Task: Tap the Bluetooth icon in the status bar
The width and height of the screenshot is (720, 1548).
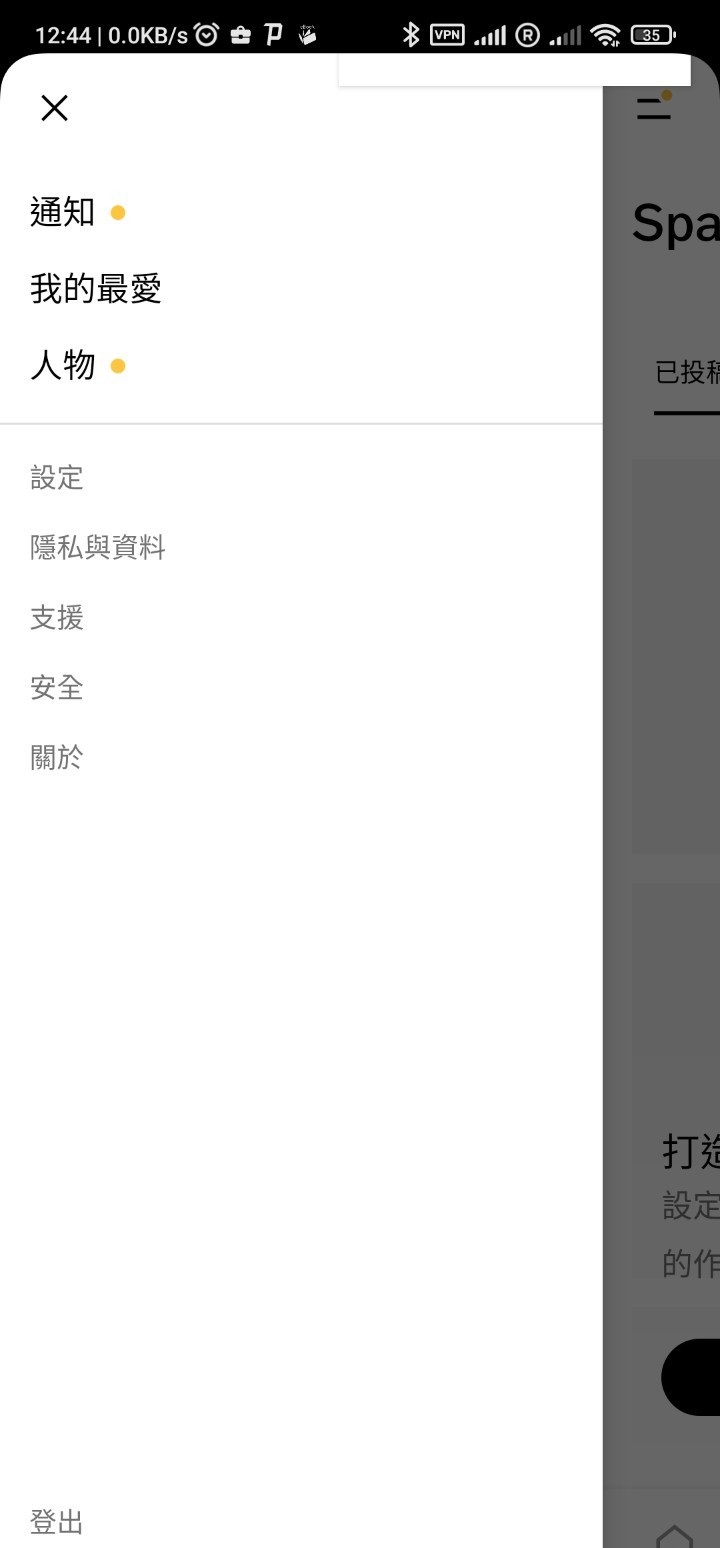Action: (x=411, y=34)
